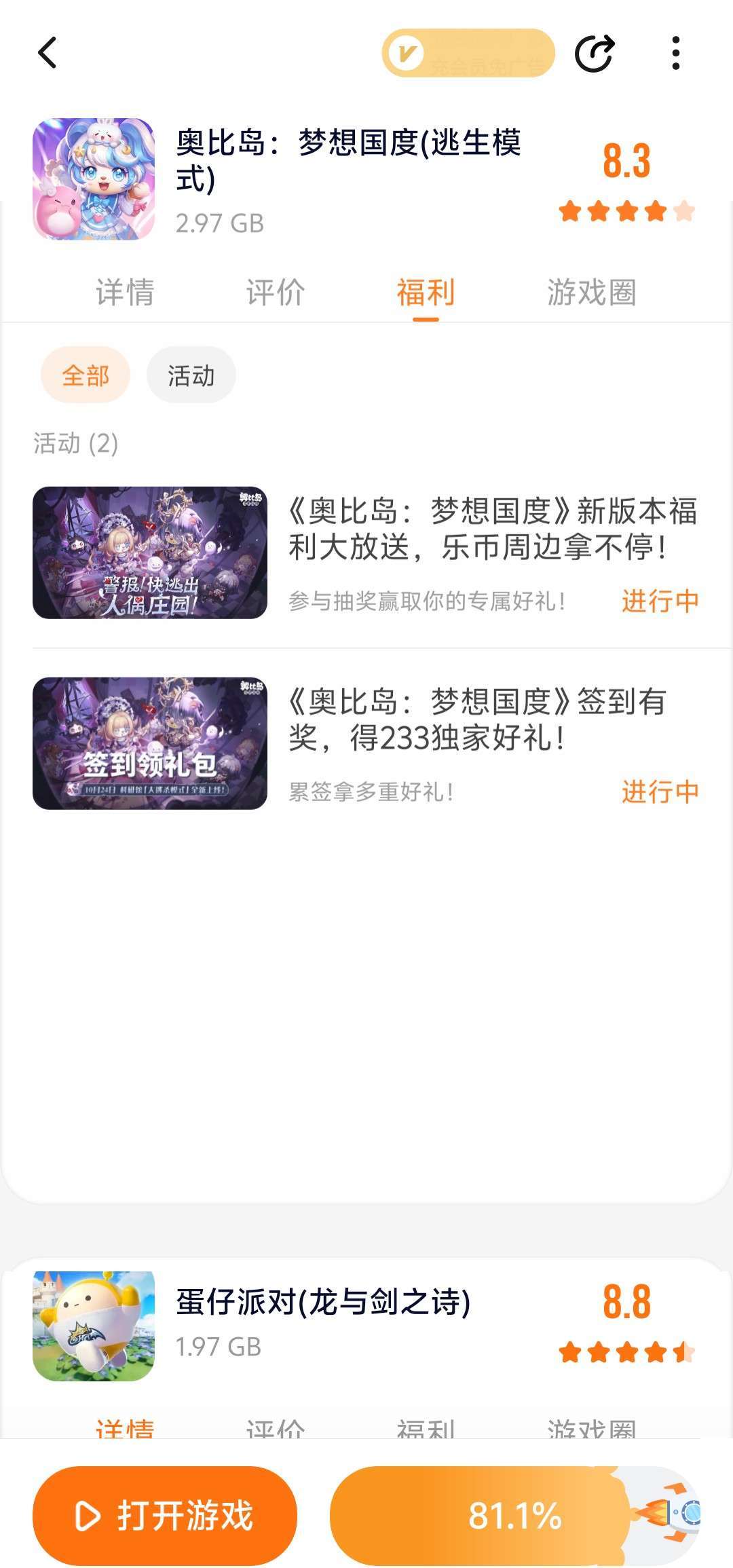This screenshot has width=733, height=1568.
Task: Tap the 81.1% download progress button
Action: coord(514,1515)
